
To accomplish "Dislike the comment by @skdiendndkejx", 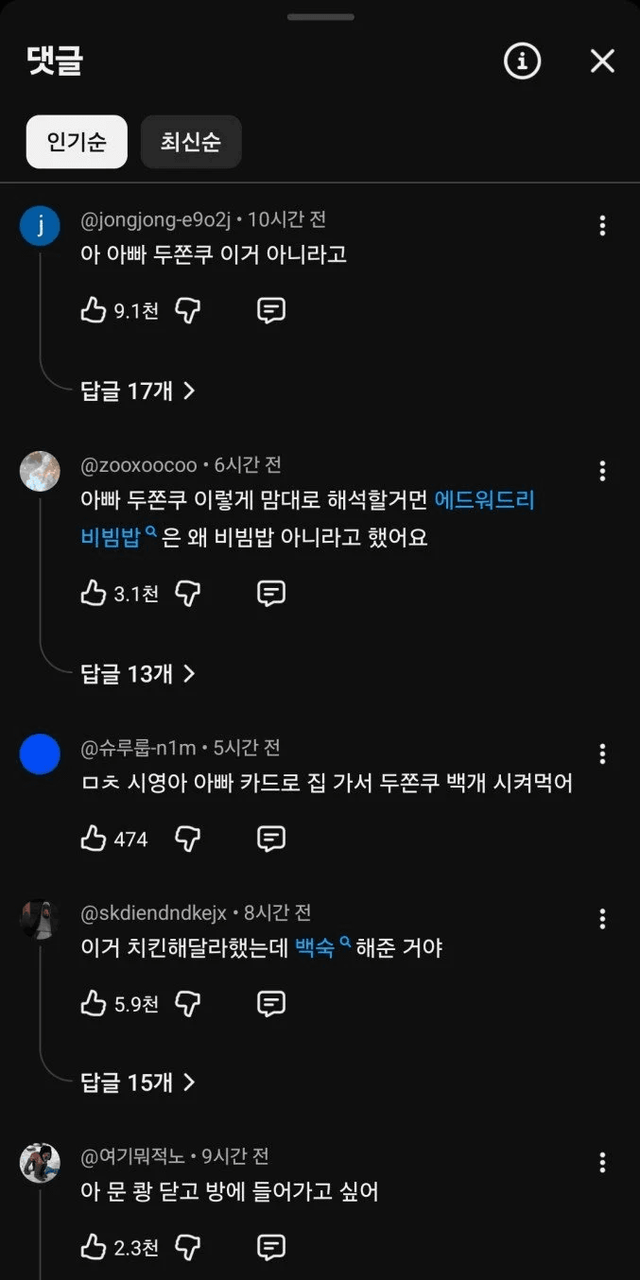I will 188,1003.
